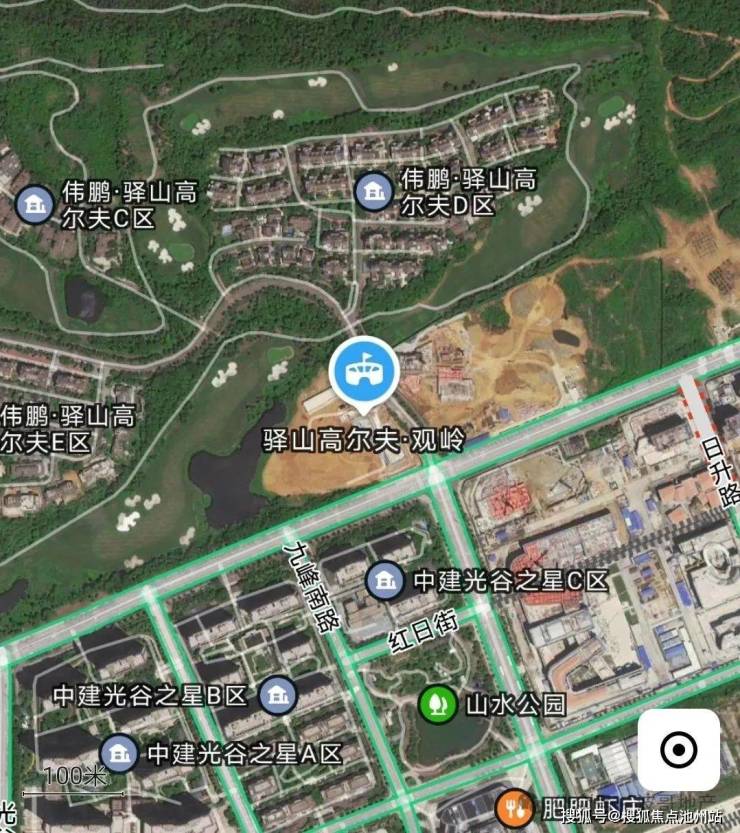Open the 中建光谷之星C区 marker
This screenshot has width=740, height=833.
click(384, 580)
